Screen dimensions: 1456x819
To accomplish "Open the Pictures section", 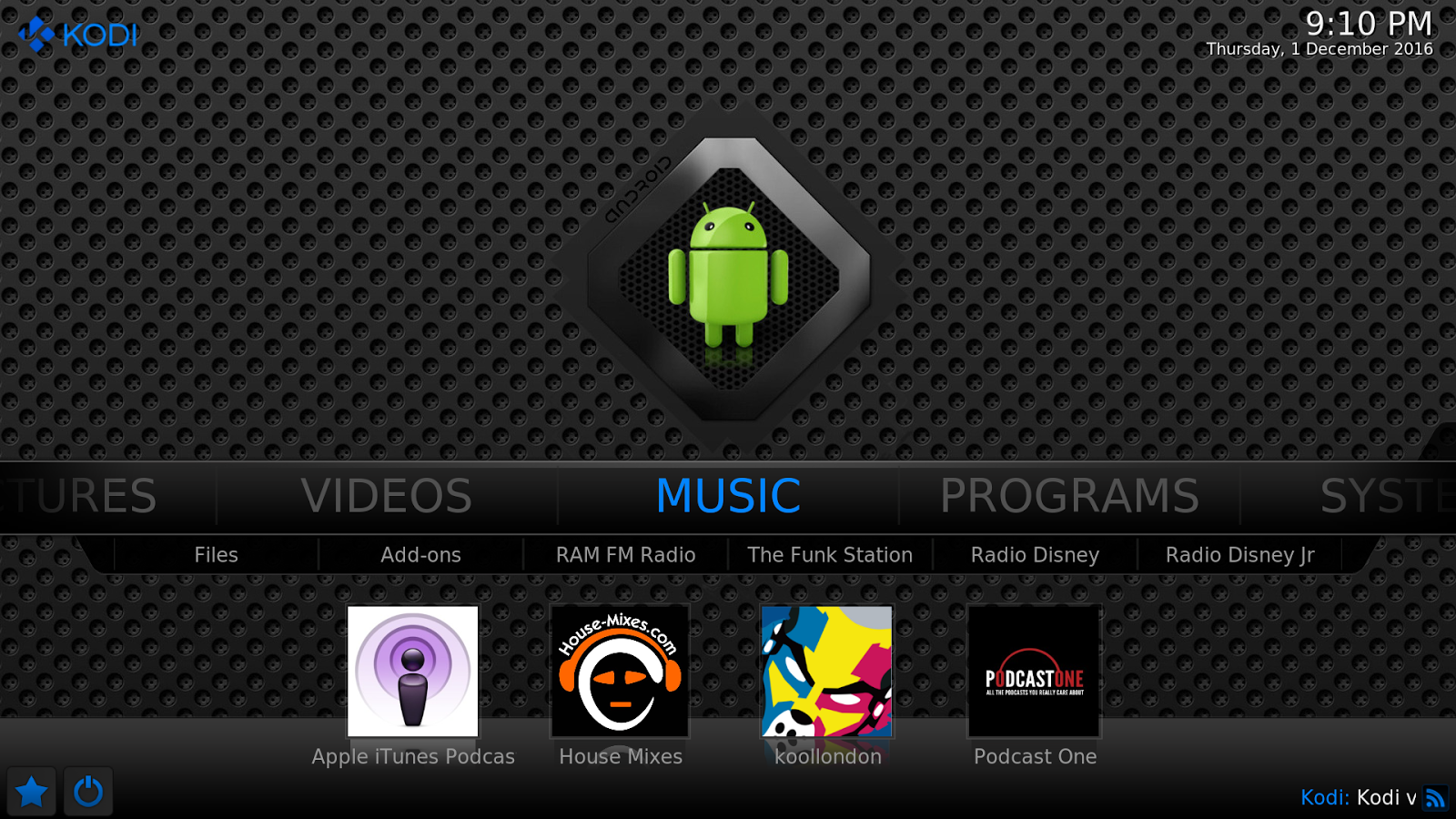I will pyautogui.click(x=86, y=496).
